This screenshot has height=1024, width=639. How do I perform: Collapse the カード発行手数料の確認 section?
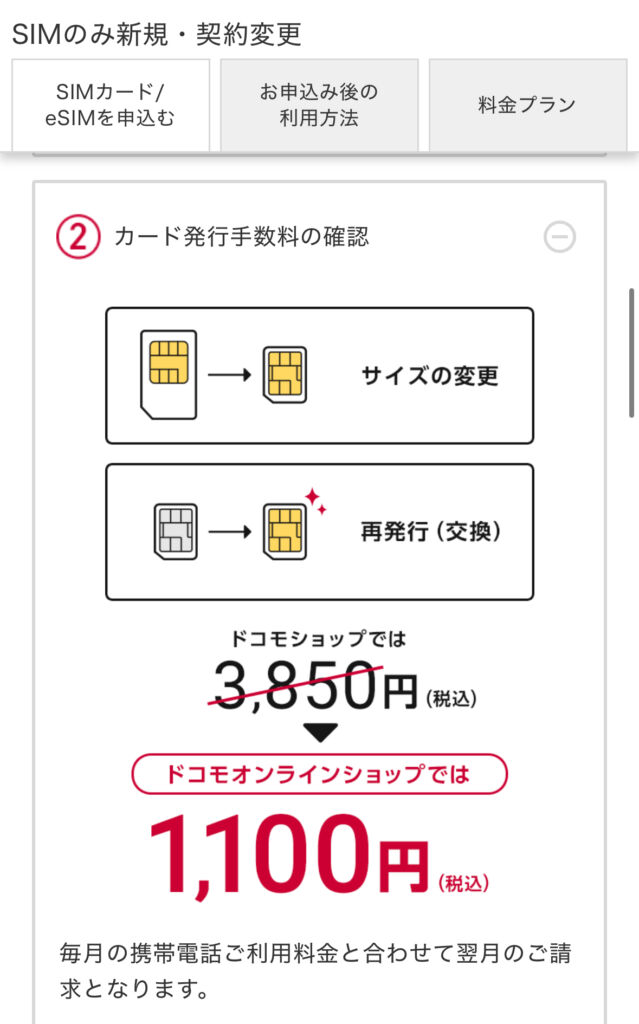[560, 236]
